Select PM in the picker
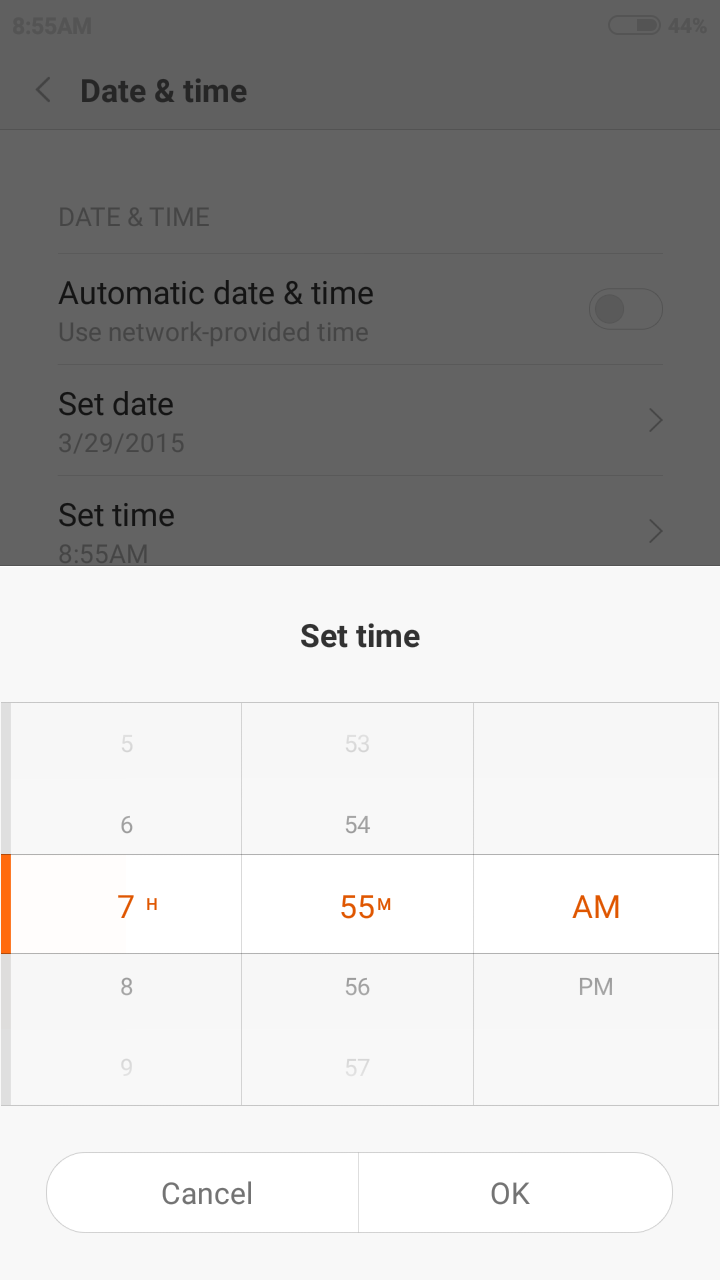The height and width of the screenshot is (1280, 720). tap(595, 987)
